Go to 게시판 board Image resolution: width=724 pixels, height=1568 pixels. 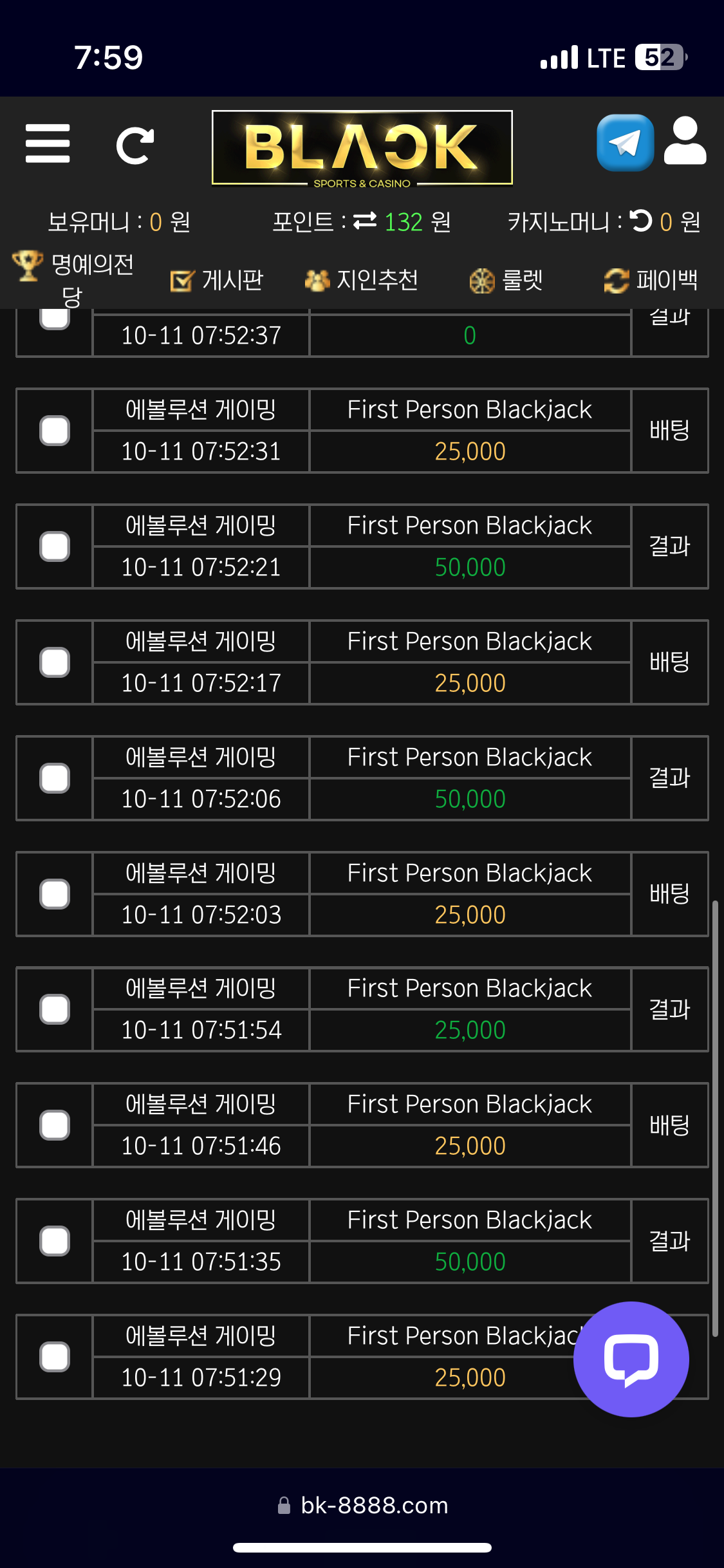[x=217, y=280]
